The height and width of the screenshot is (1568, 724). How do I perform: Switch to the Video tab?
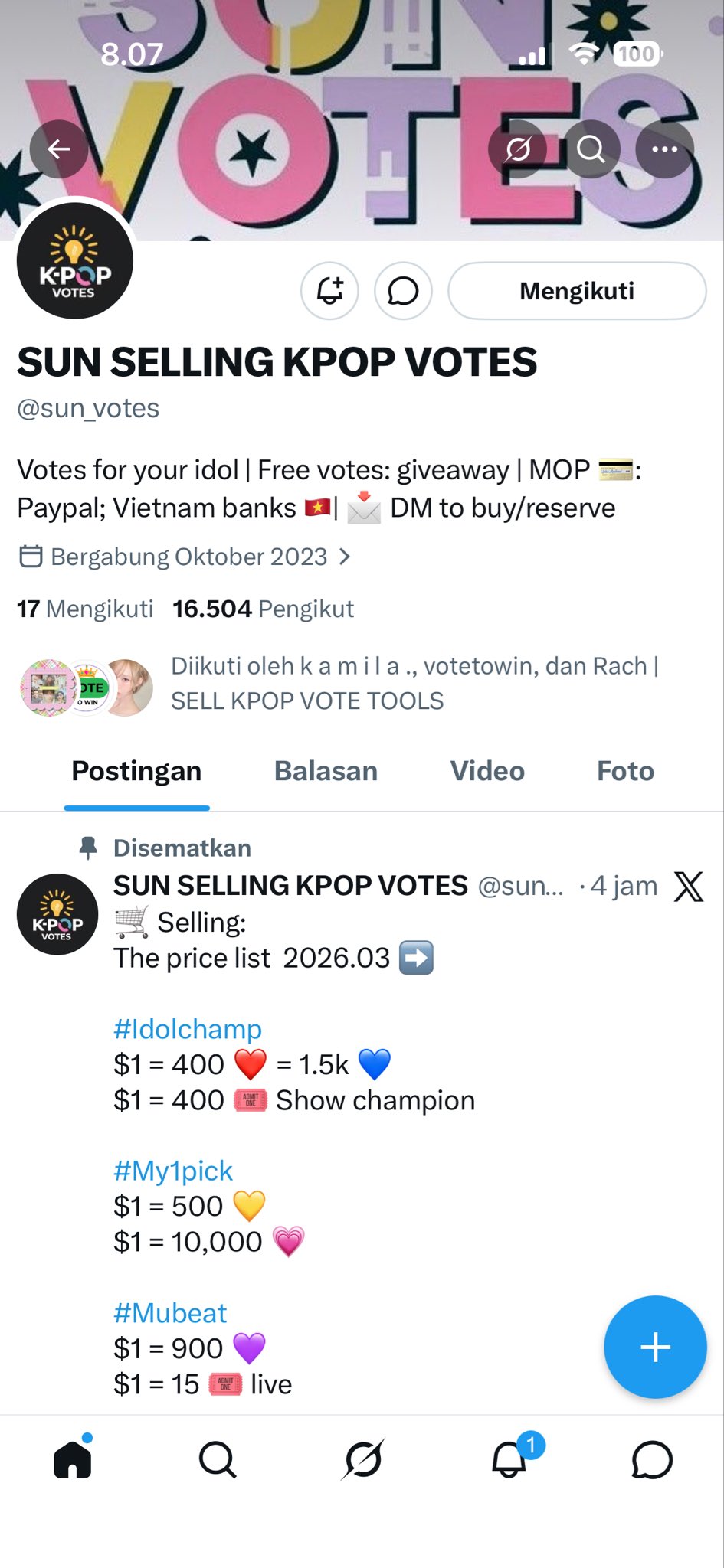[x=487, y=771]
